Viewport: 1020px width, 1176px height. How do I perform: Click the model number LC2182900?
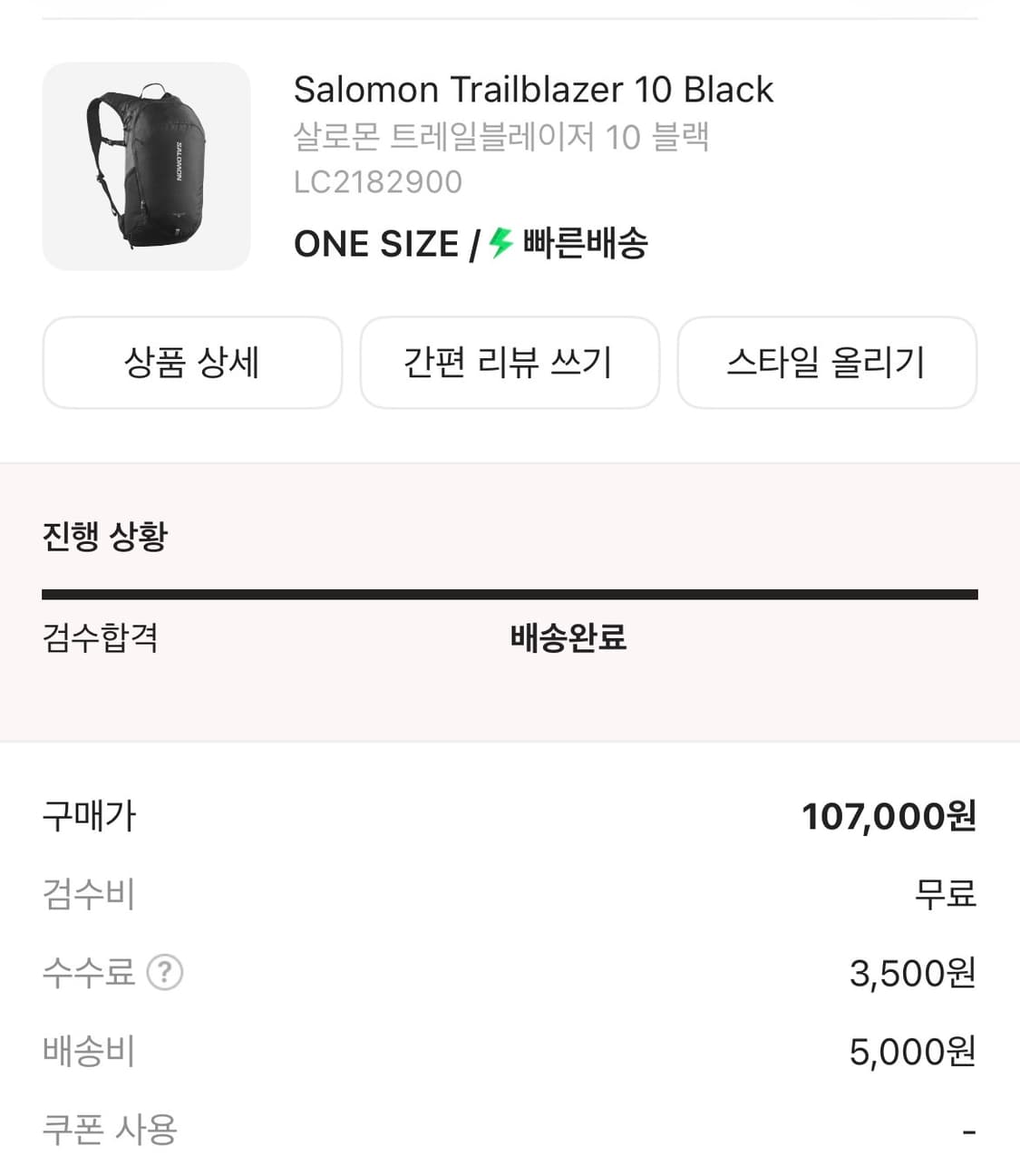pyautogui.click(x=378, y=181)
